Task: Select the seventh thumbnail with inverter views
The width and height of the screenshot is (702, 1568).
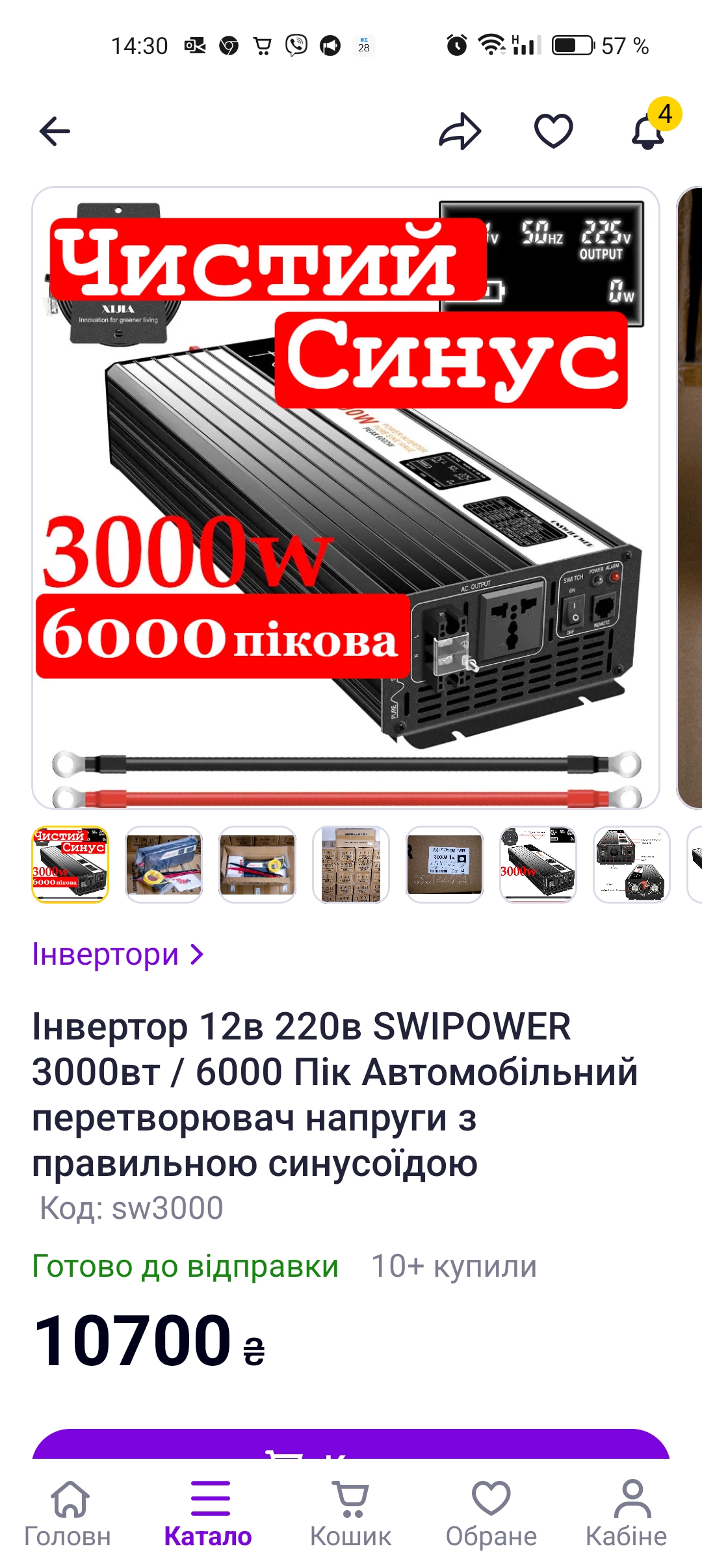Action: [x=632, y=865]
